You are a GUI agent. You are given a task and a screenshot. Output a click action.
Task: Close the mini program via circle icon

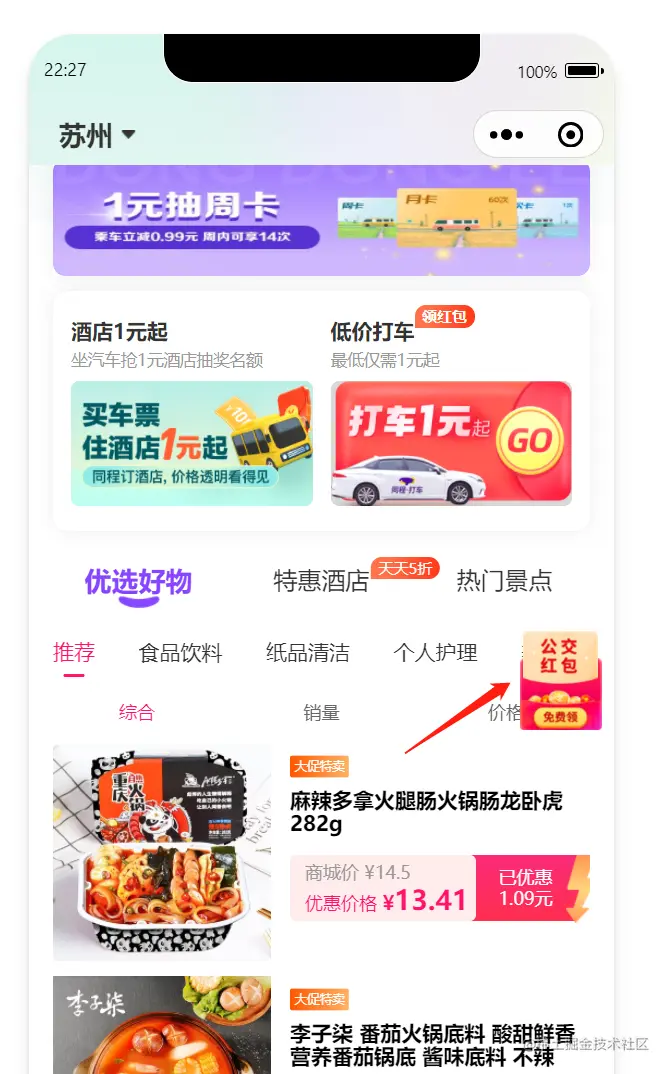pos(571,135)
